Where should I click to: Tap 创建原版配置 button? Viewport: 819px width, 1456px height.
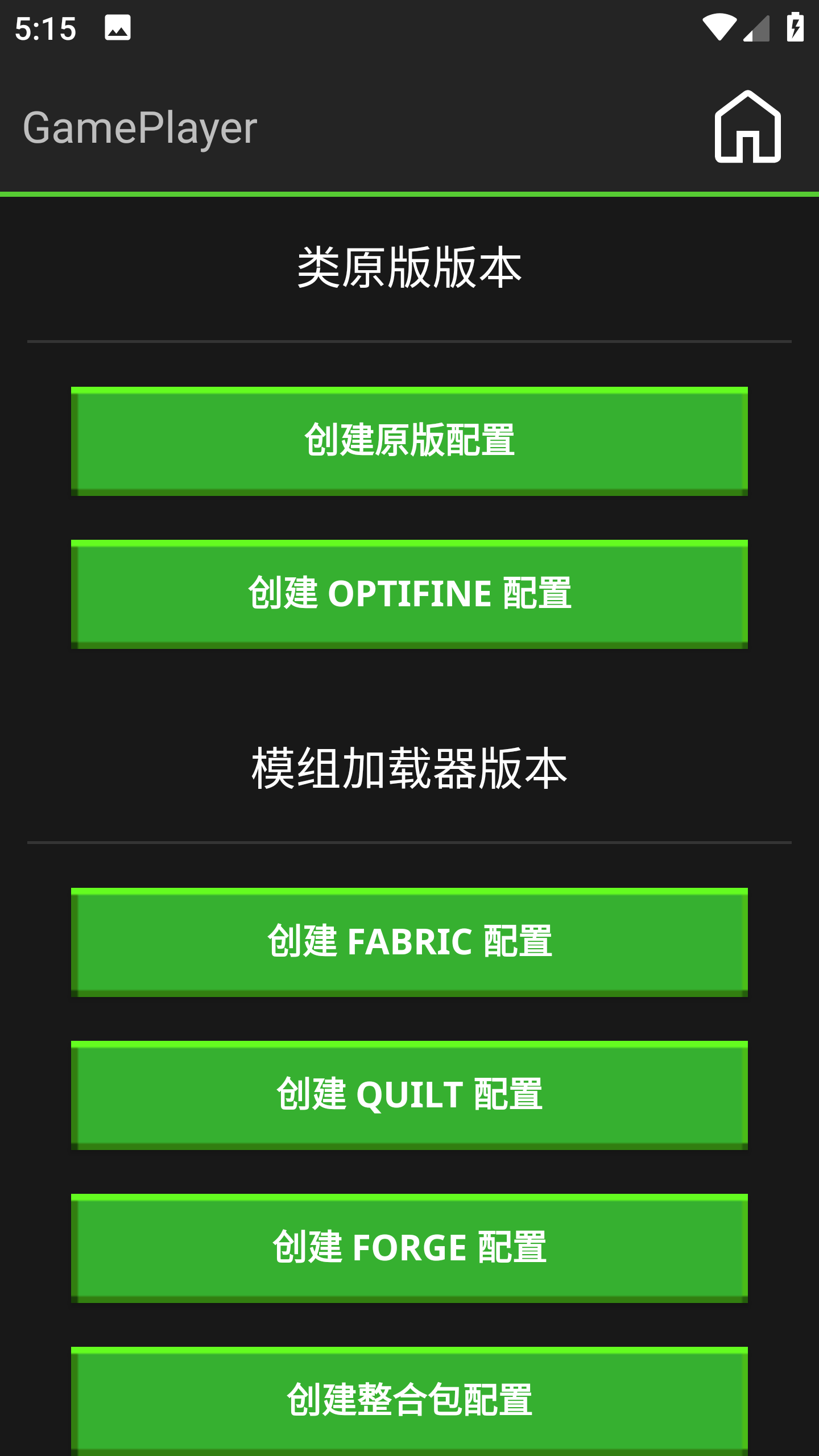pos(409,441)
